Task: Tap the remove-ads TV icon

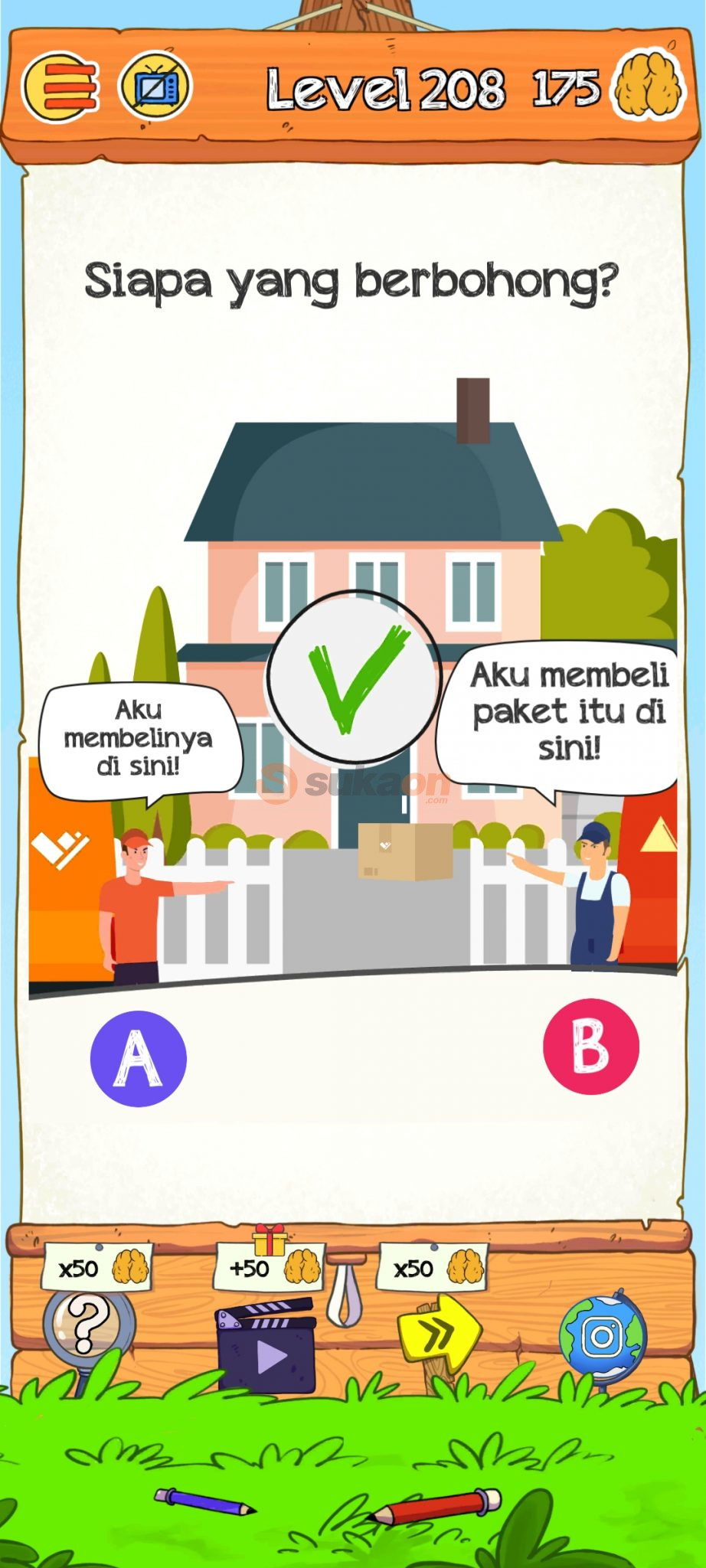Action: (155, 88)
